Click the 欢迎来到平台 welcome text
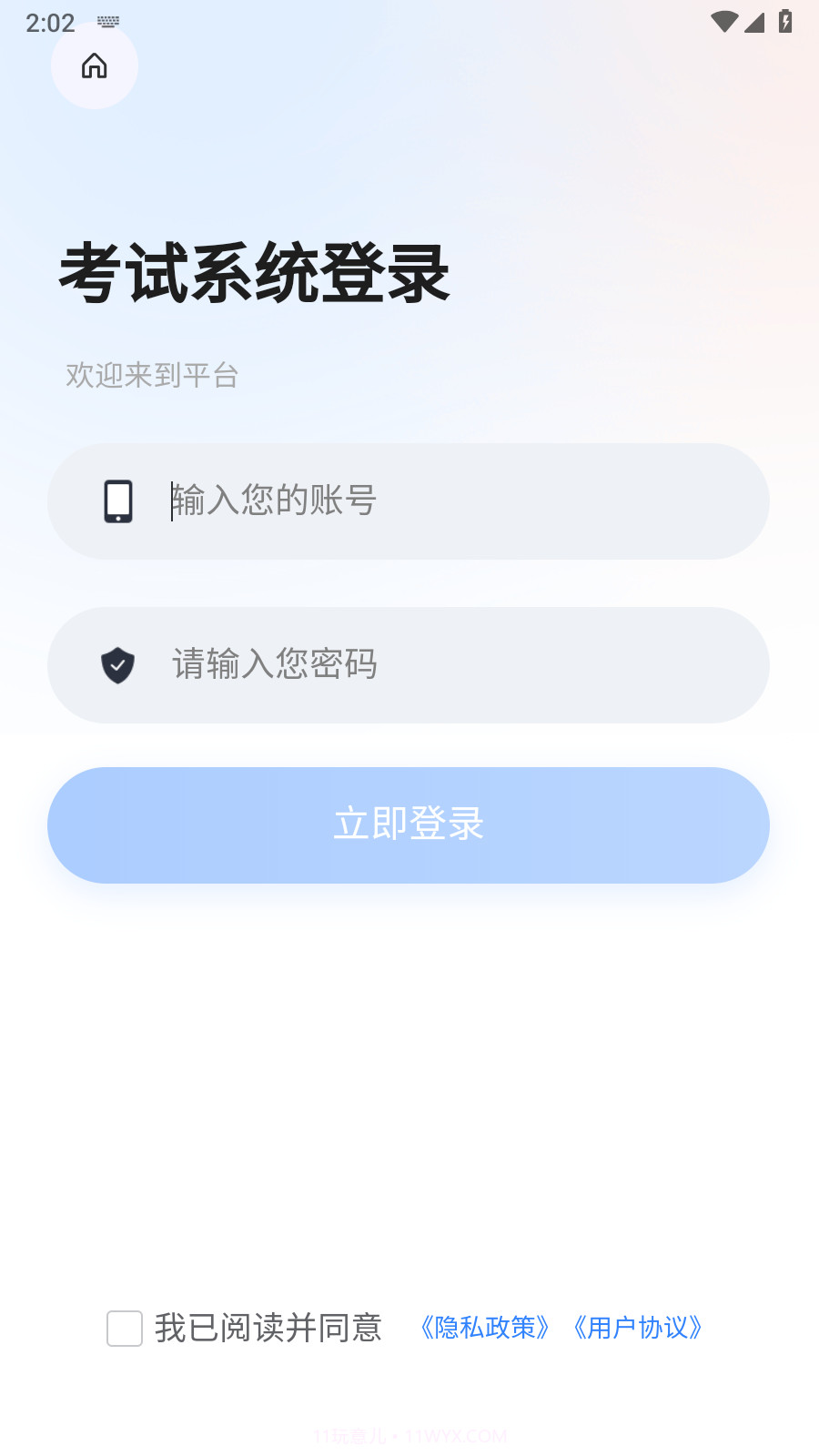The width and height of the screenshot is (819, 1456). click(x=151, y=373)
